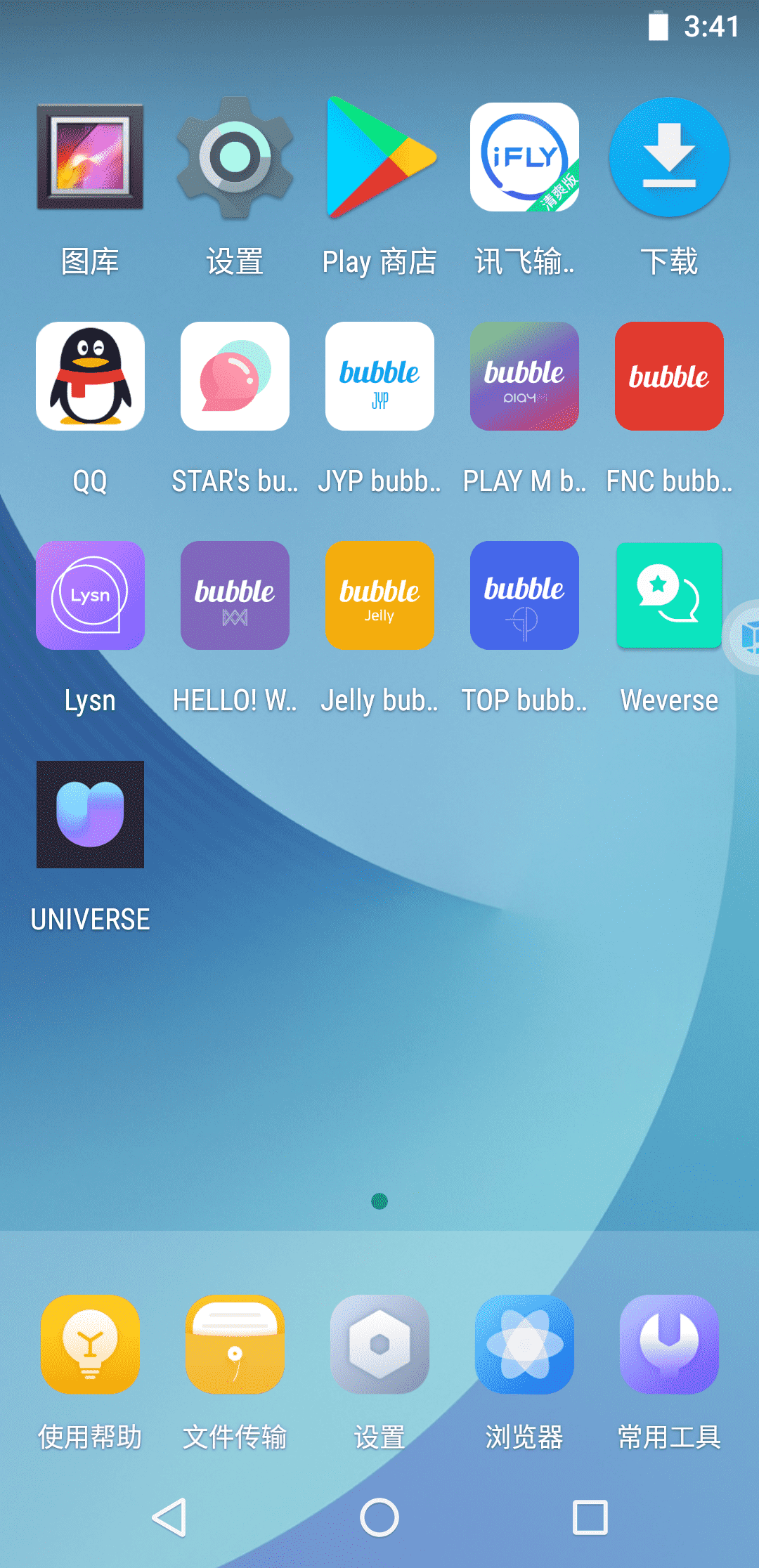Launch the Lysn app

[90, 596]
